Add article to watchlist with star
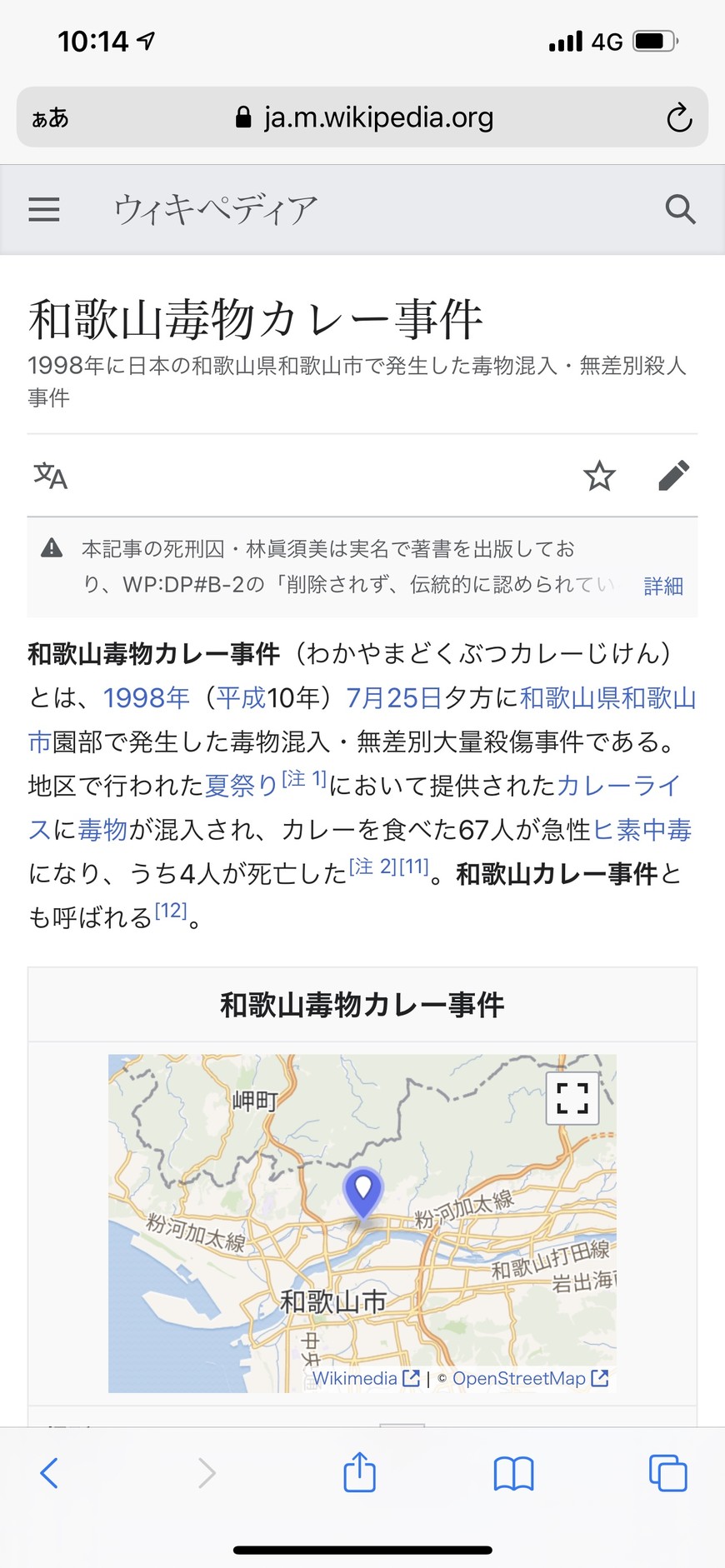This screenshot has height=1568, width=725. (x=599, y=476)
